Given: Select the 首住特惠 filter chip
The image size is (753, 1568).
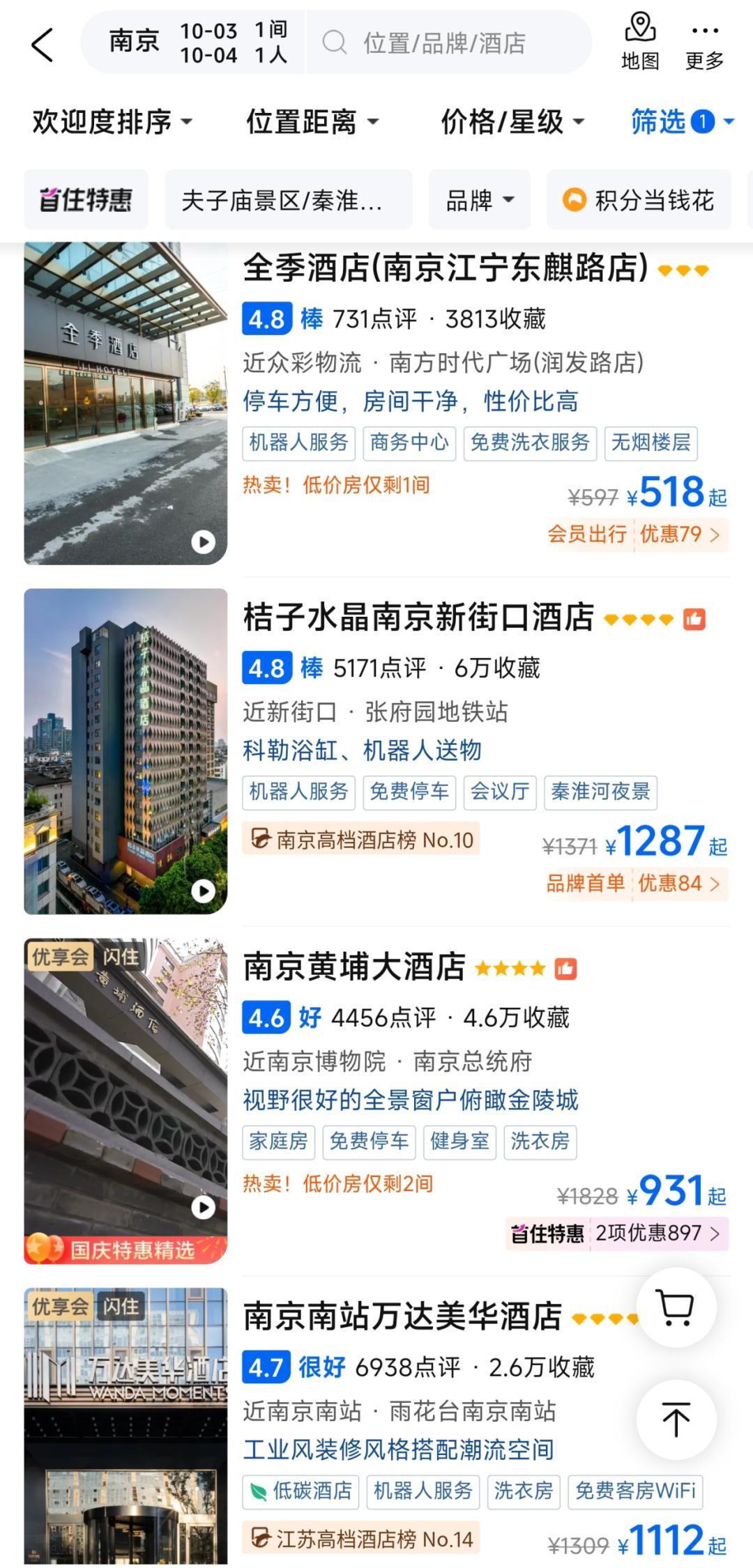Looking at the screenshot, I should [86, 200].
